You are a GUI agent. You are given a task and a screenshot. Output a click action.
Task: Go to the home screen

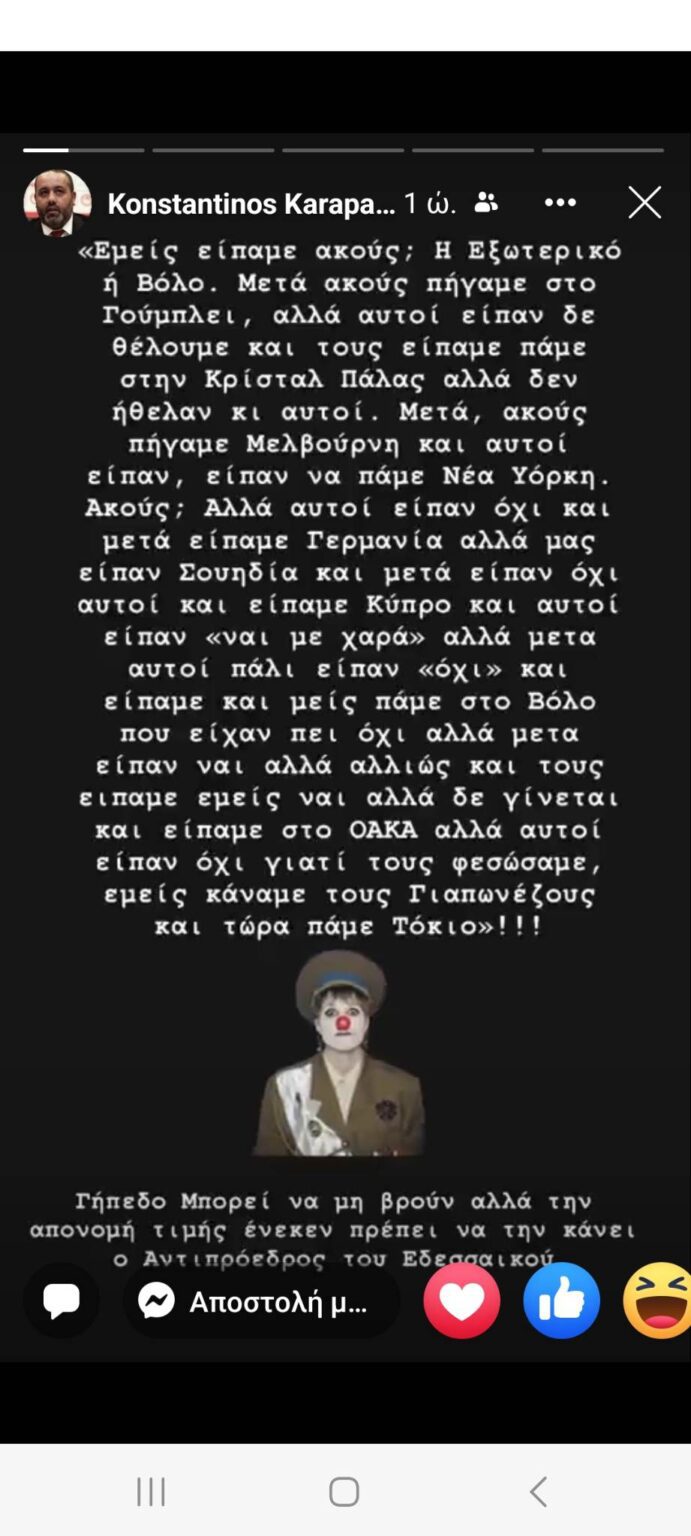(344, 1492)
